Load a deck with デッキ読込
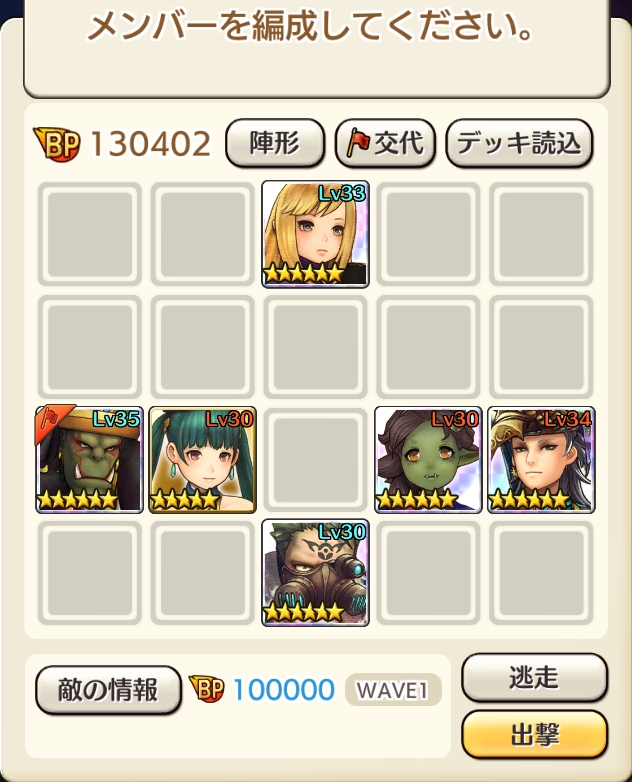632x782 pixels. [518, 143]
